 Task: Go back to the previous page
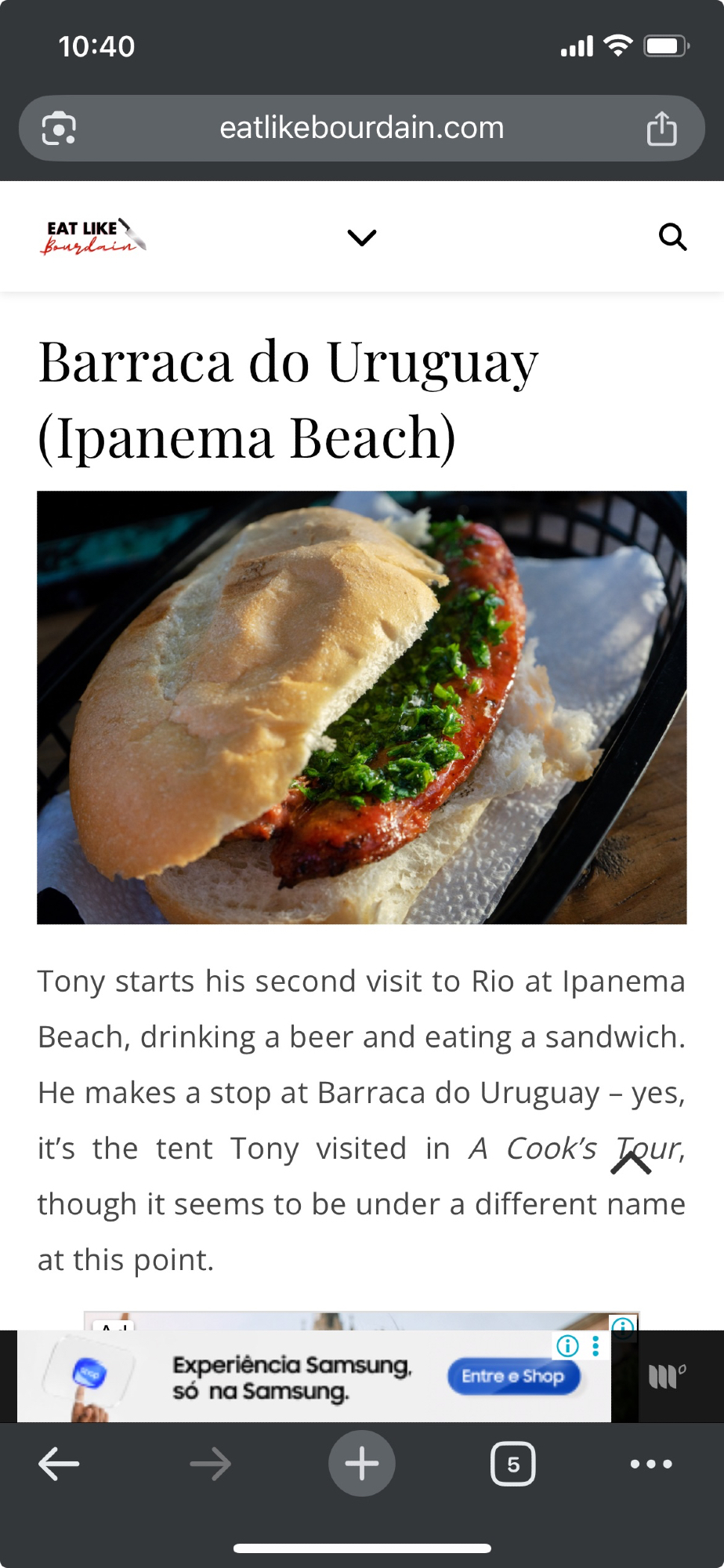[x=59, y=1464]
